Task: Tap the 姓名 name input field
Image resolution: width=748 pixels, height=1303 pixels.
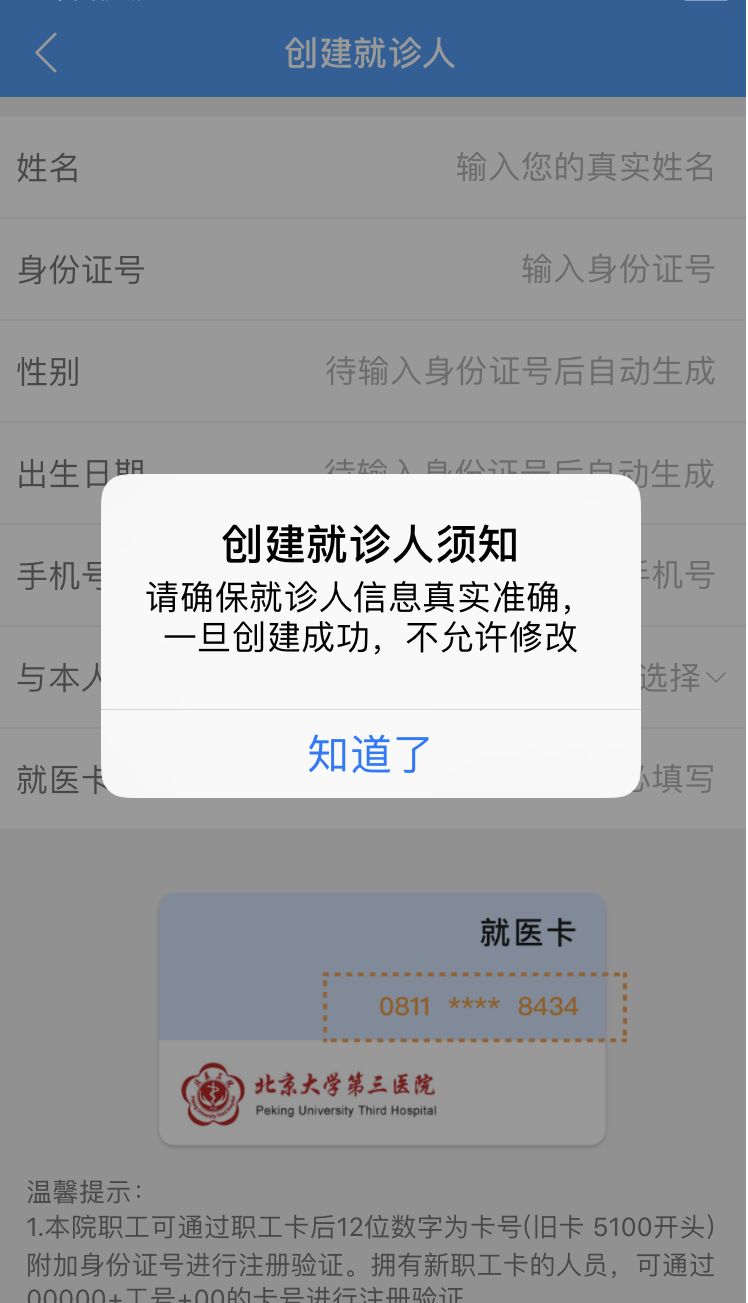Action: click(x=584, y=167)
